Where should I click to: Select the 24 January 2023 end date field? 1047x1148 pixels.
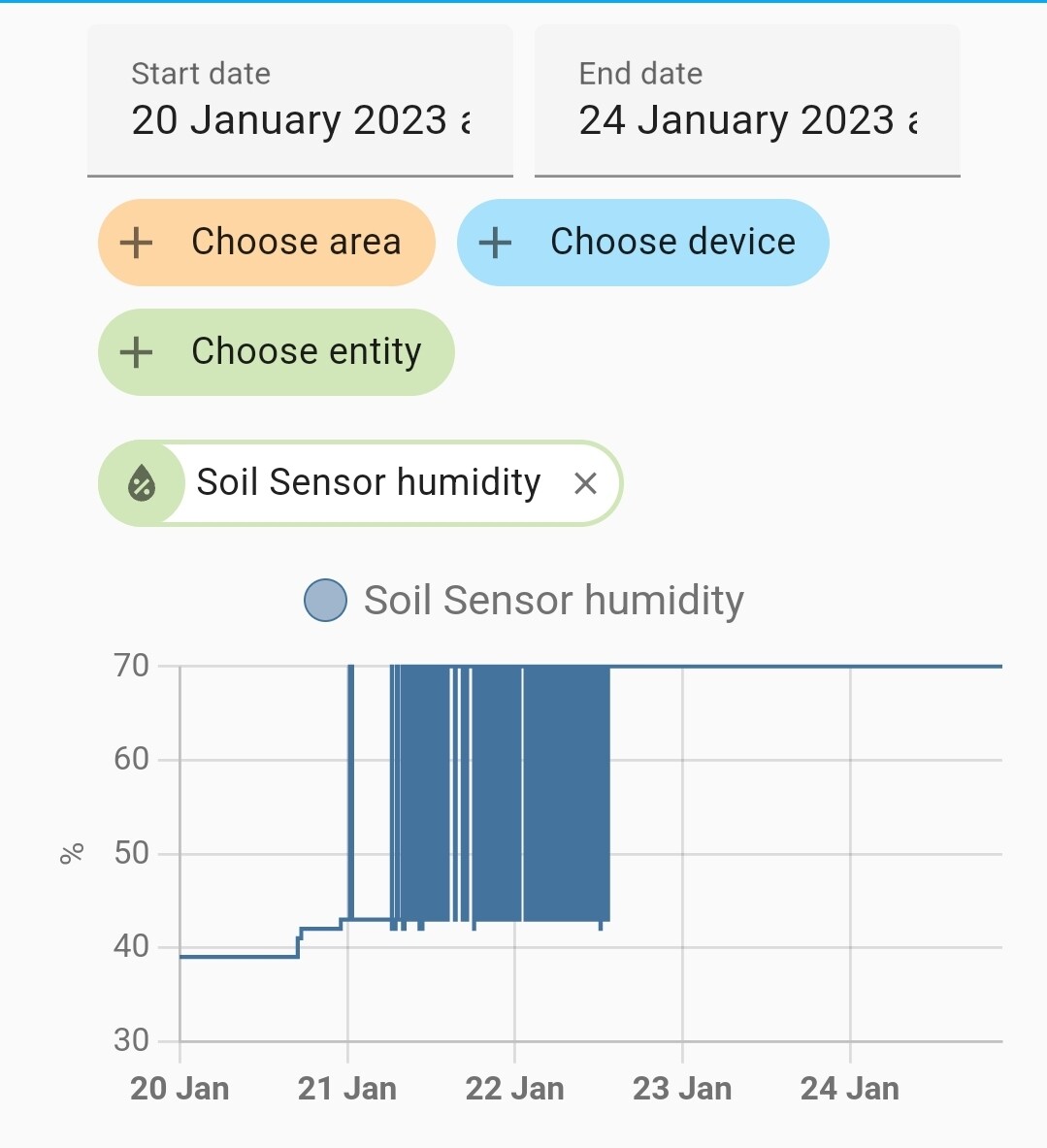(x=747, y=119)
